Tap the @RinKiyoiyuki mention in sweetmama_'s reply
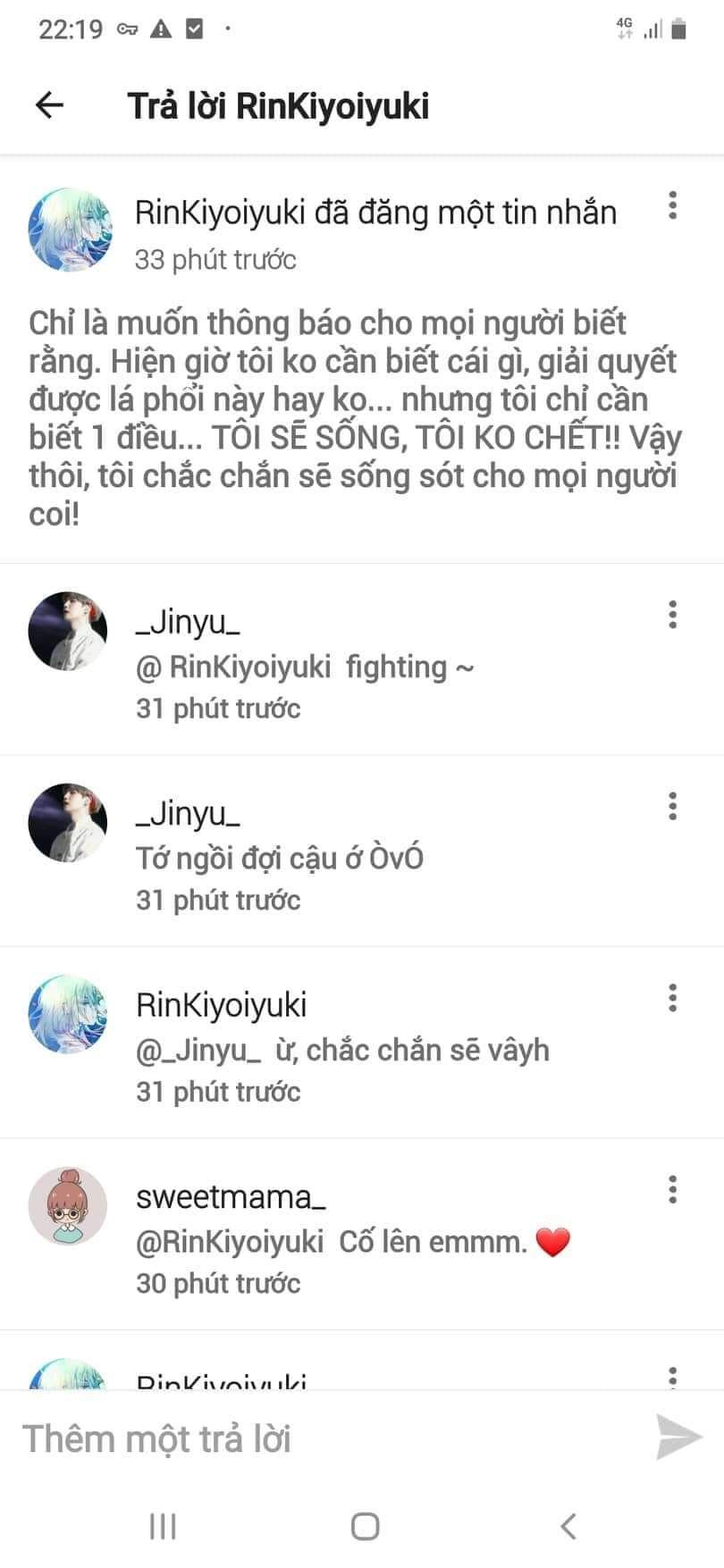This screenshot has width=724, height=1568. pos(230,1242)
